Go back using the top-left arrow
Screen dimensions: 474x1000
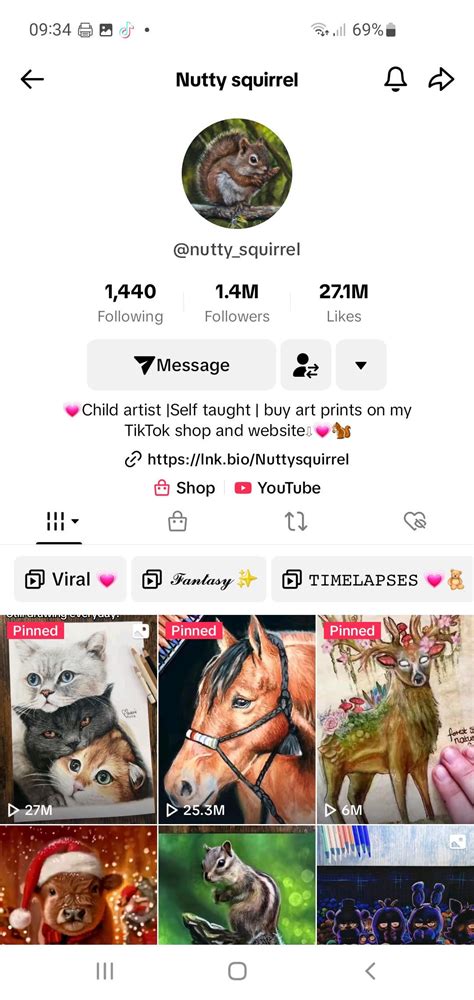pos(32,80)
